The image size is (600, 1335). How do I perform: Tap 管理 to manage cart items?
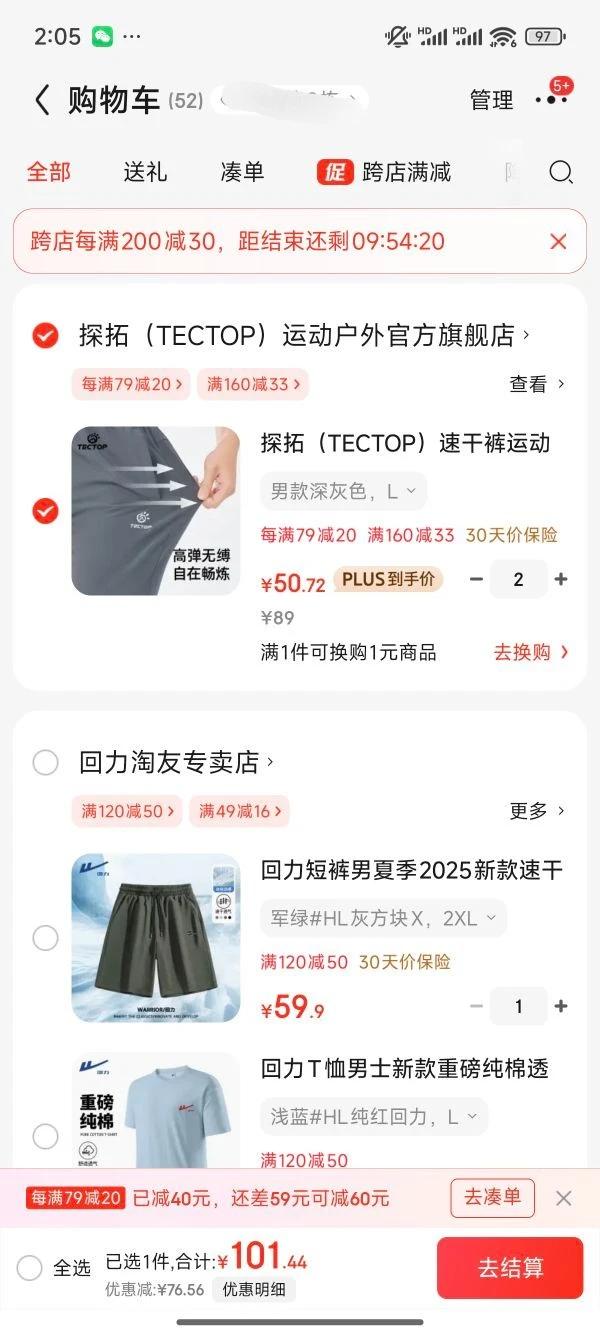tap(491, 100)
